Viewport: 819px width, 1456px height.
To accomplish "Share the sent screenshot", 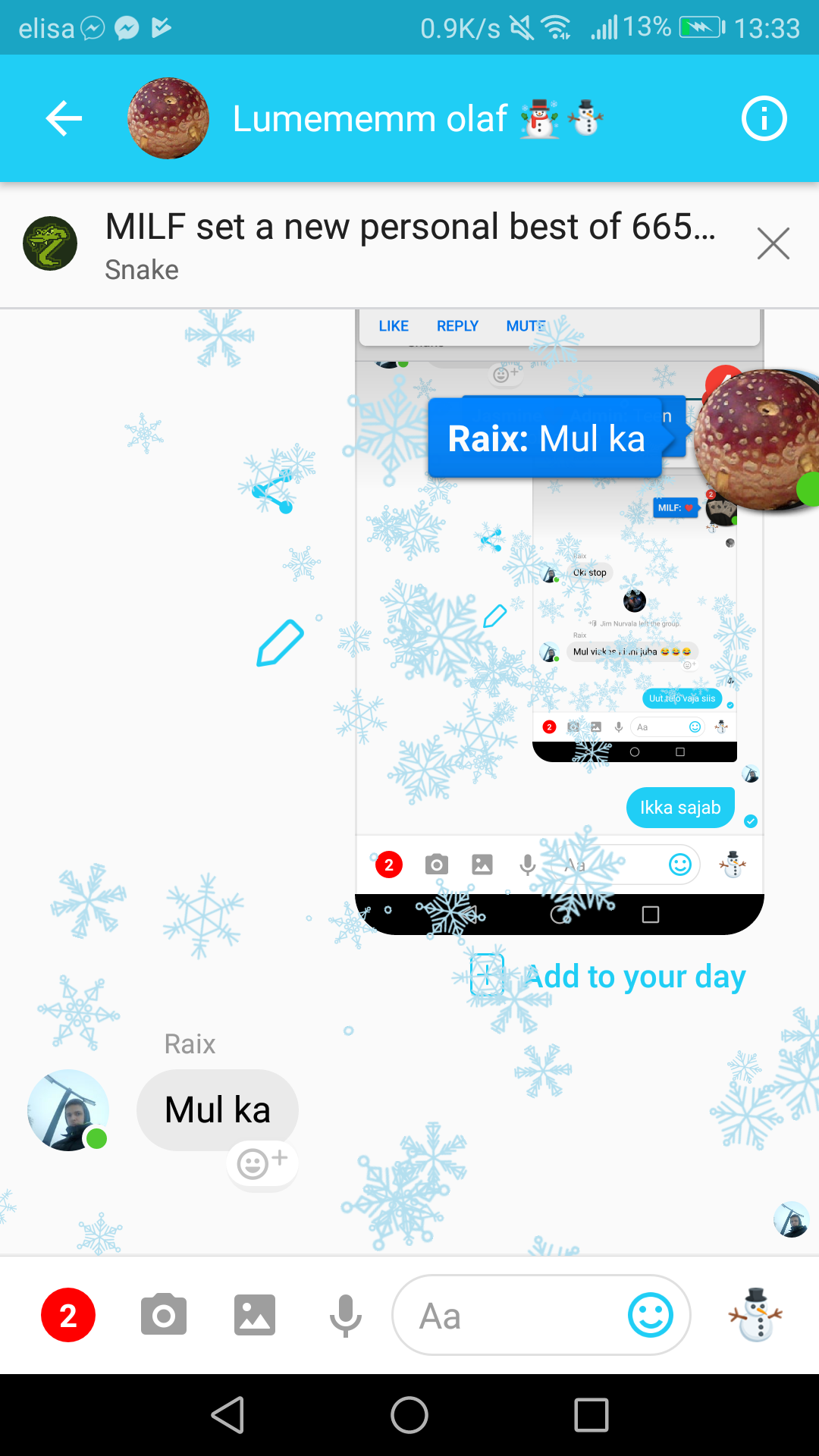I will pos(272,491).
